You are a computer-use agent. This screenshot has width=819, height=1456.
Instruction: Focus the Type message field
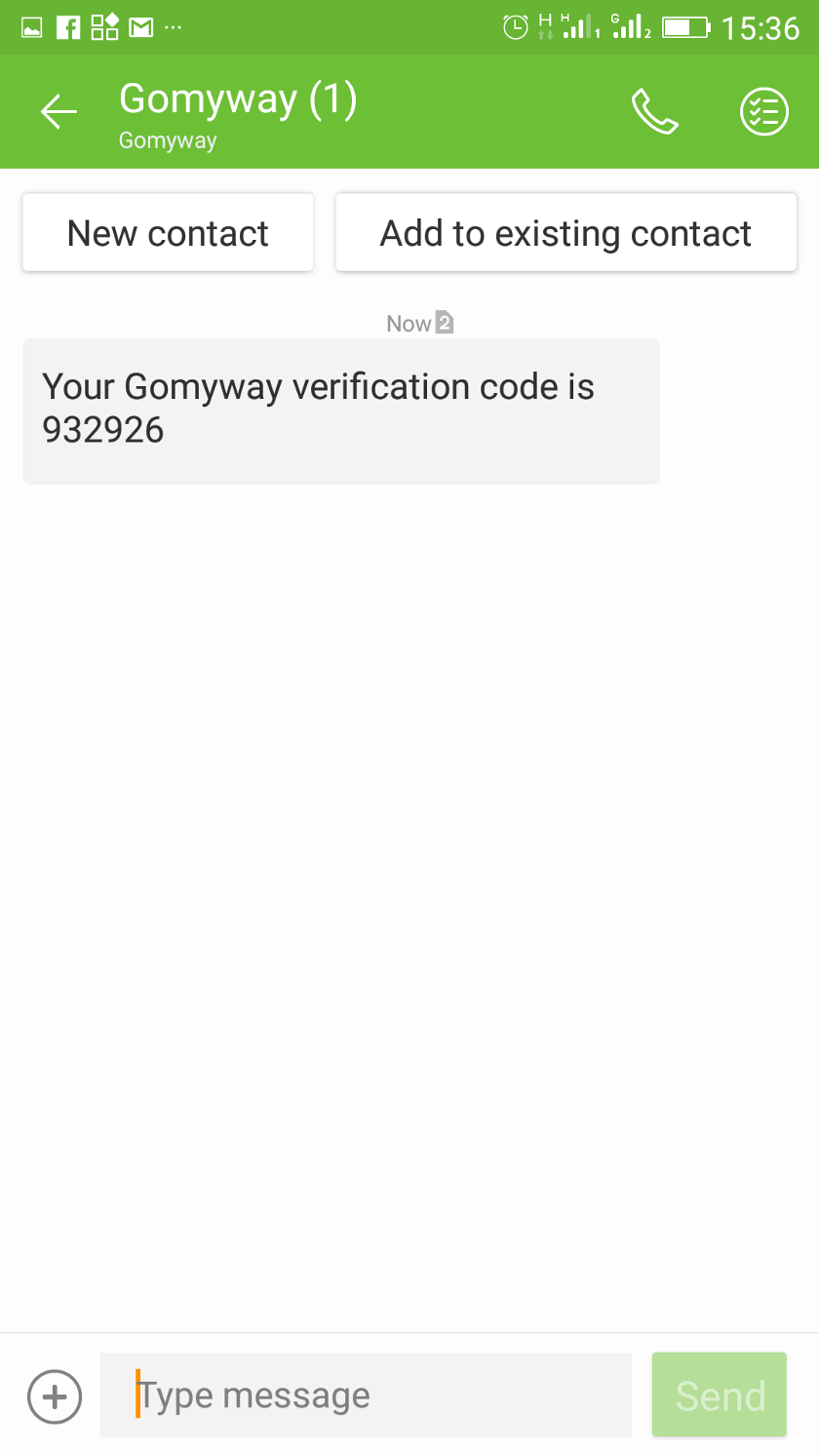coord(366,1396)
